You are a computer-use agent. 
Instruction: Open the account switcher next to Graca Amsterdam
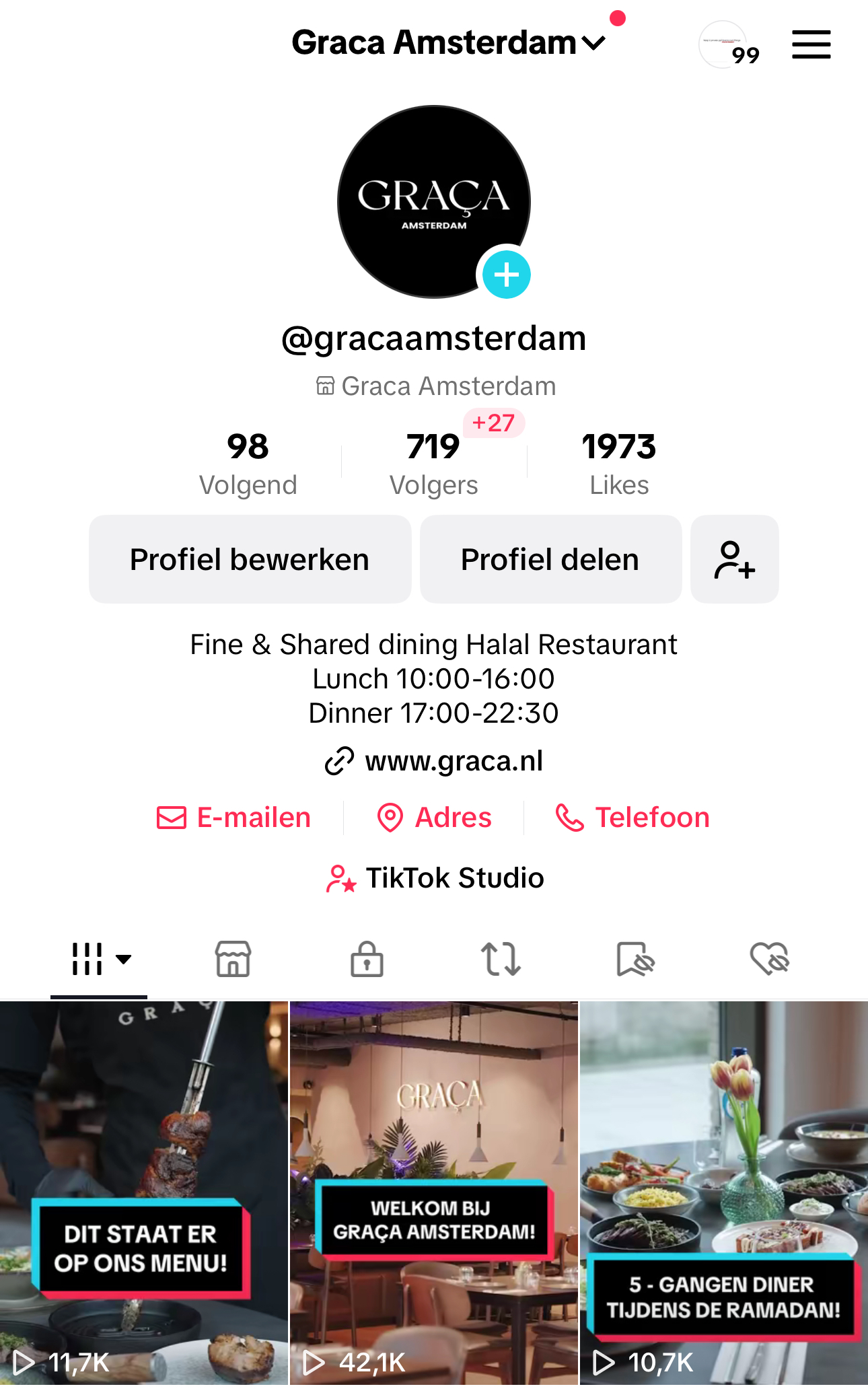pos(593,43)
